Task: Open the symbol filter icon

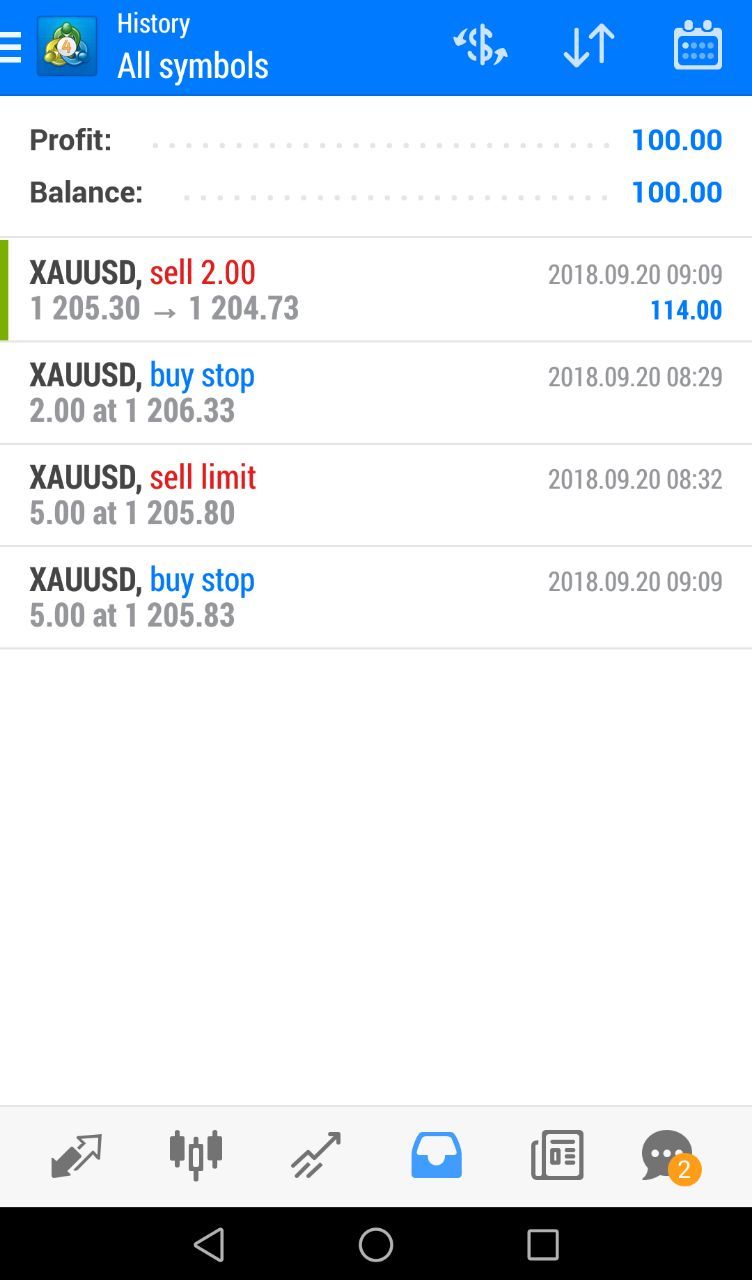Action: (x=480, y=46)
